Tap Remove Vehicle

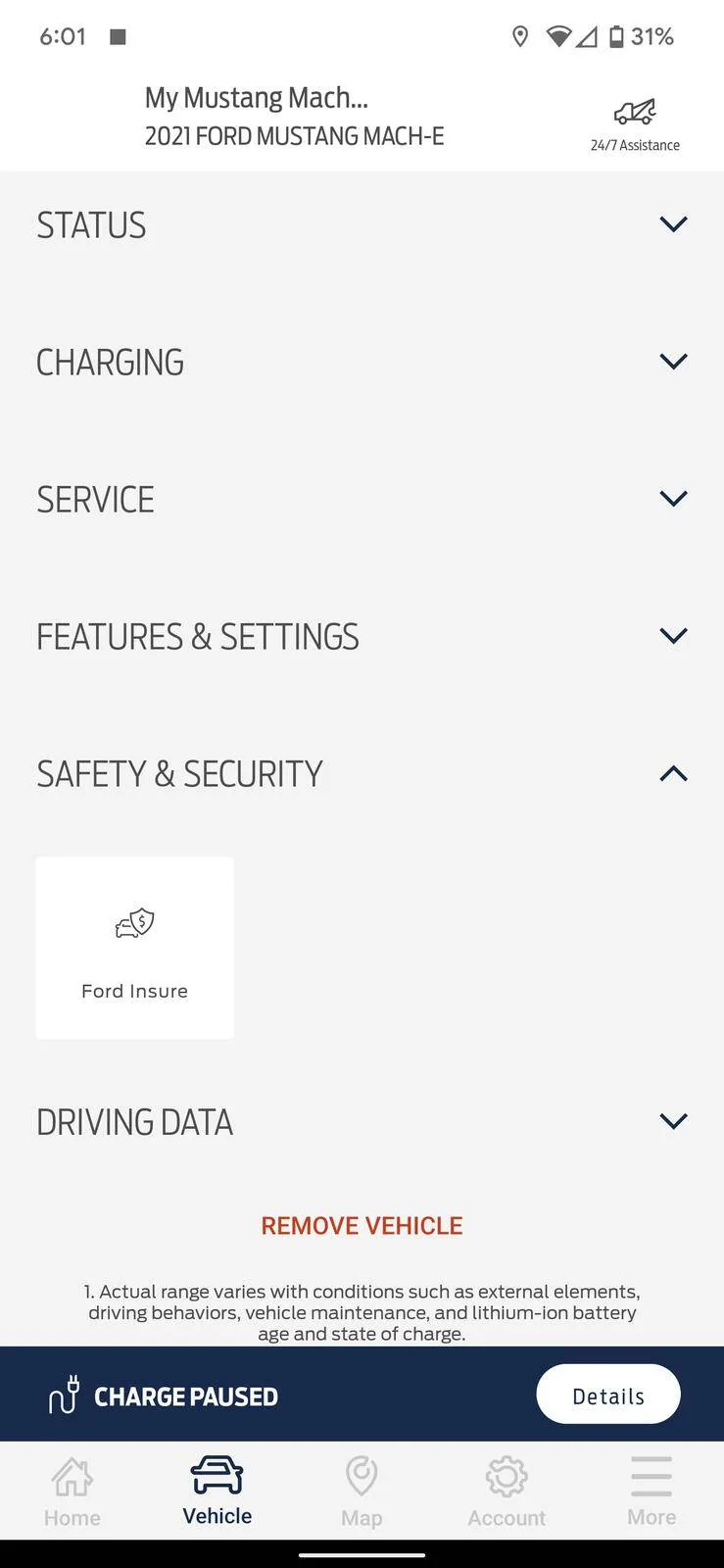tap(362, 1226)
